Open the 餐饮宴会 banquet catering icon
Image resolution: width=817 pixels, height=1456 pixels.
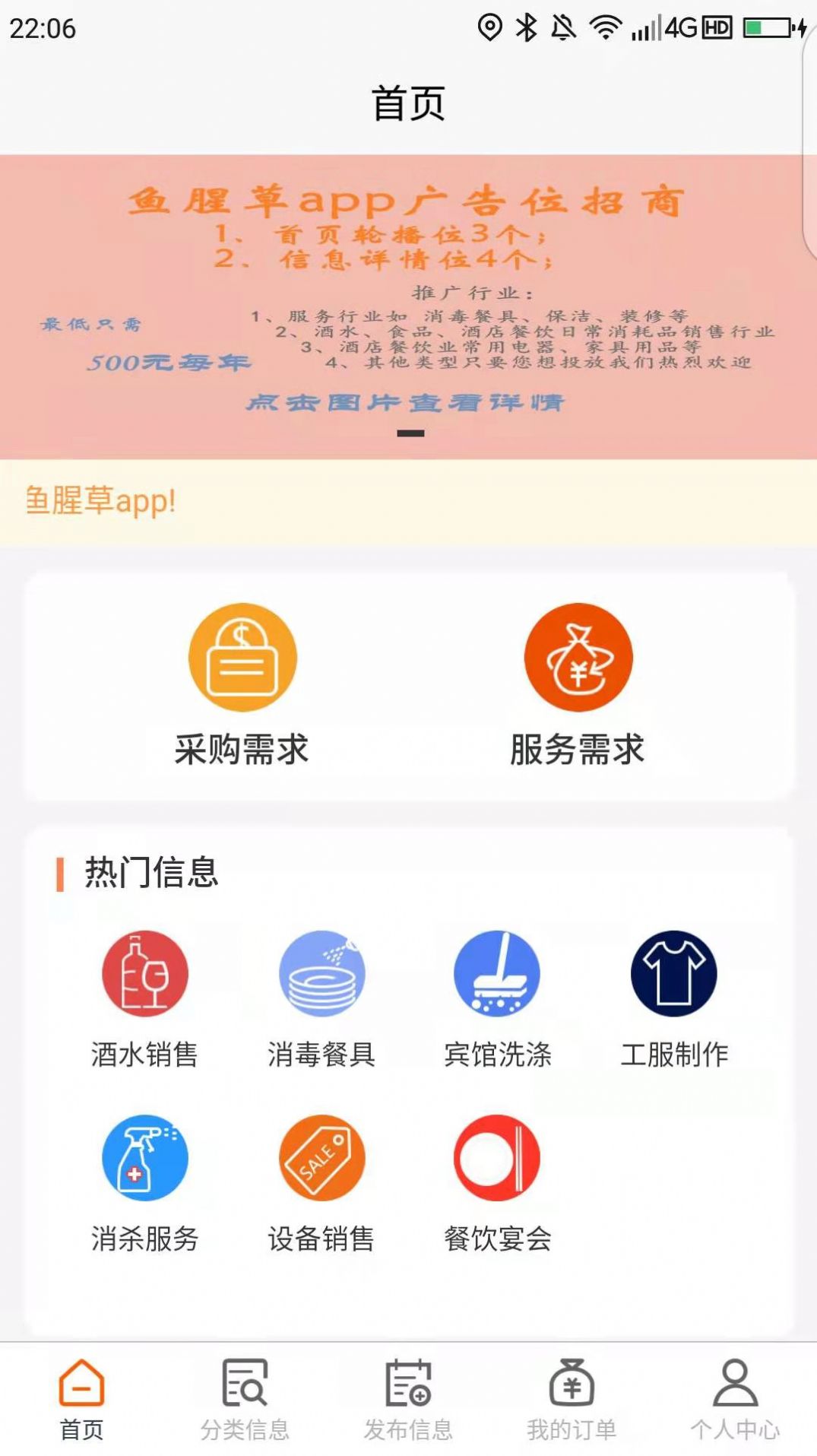point(498,1157)
